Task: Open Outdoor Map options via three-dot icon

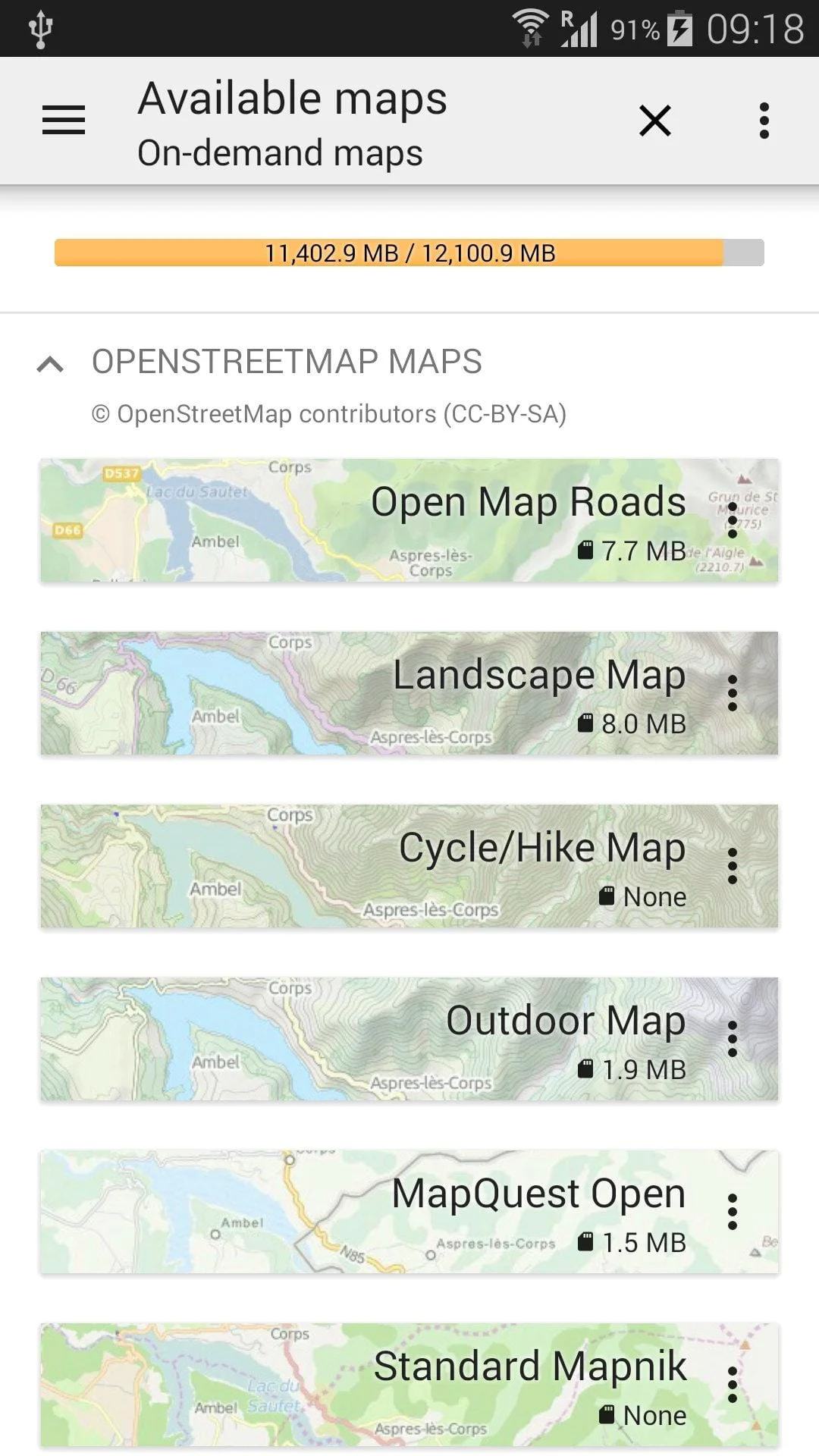Action: point(732,1037)
